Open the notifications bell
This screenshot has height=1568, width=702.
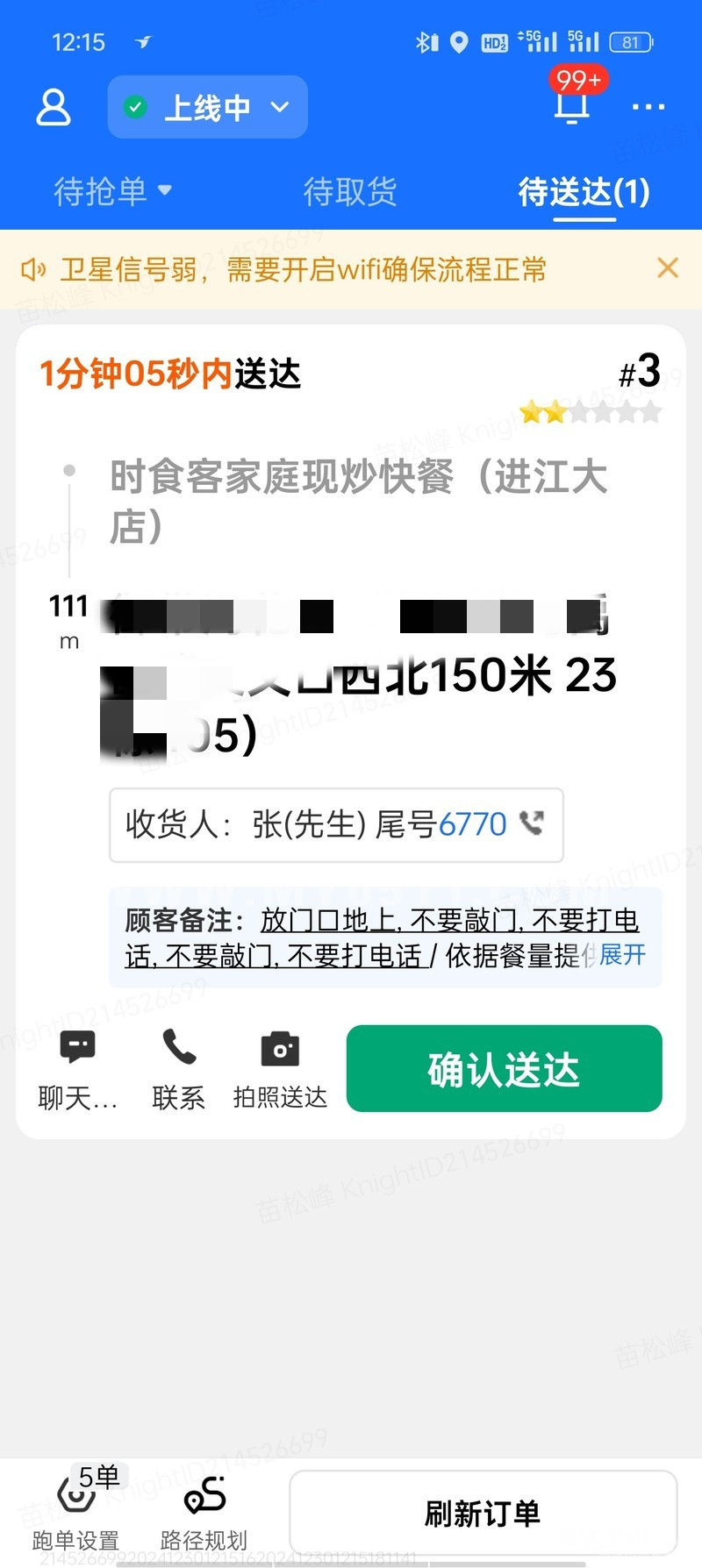[571, 103]
